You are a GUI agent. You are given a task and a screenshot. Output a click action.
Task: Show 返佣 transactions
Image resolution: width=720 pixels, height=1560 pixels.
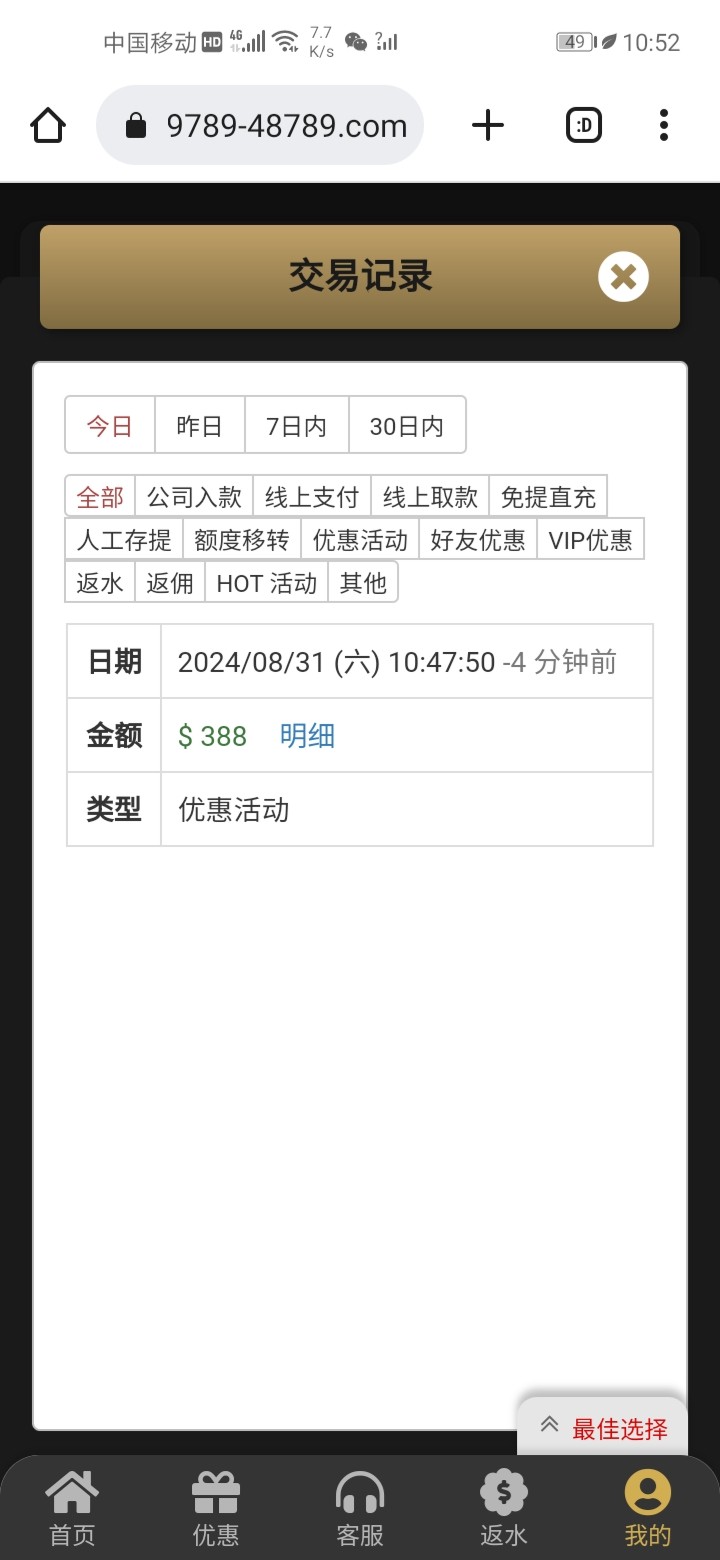pyautogui.click(x=170, y=583)
